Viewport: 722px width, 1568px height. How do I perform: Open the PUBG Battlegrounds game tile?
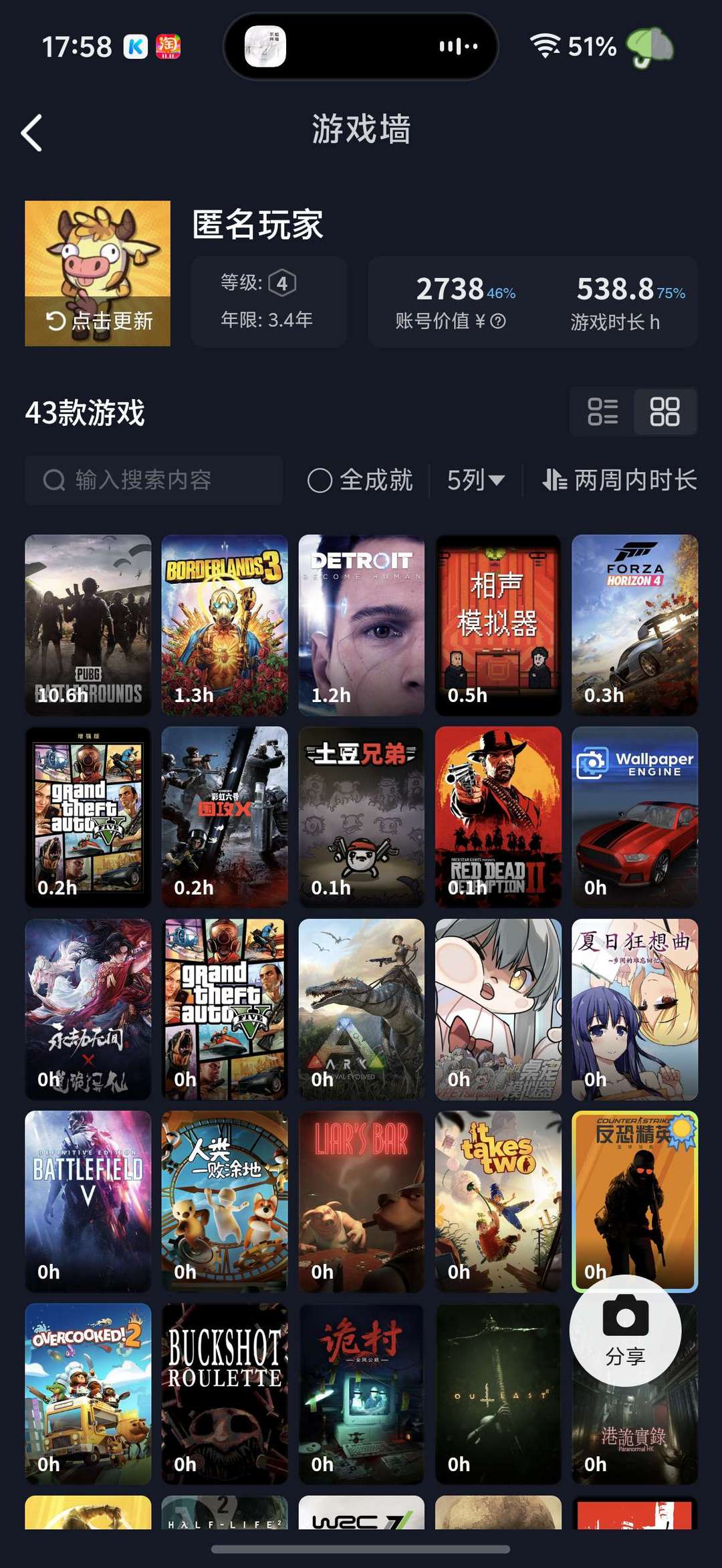[88, 625]
